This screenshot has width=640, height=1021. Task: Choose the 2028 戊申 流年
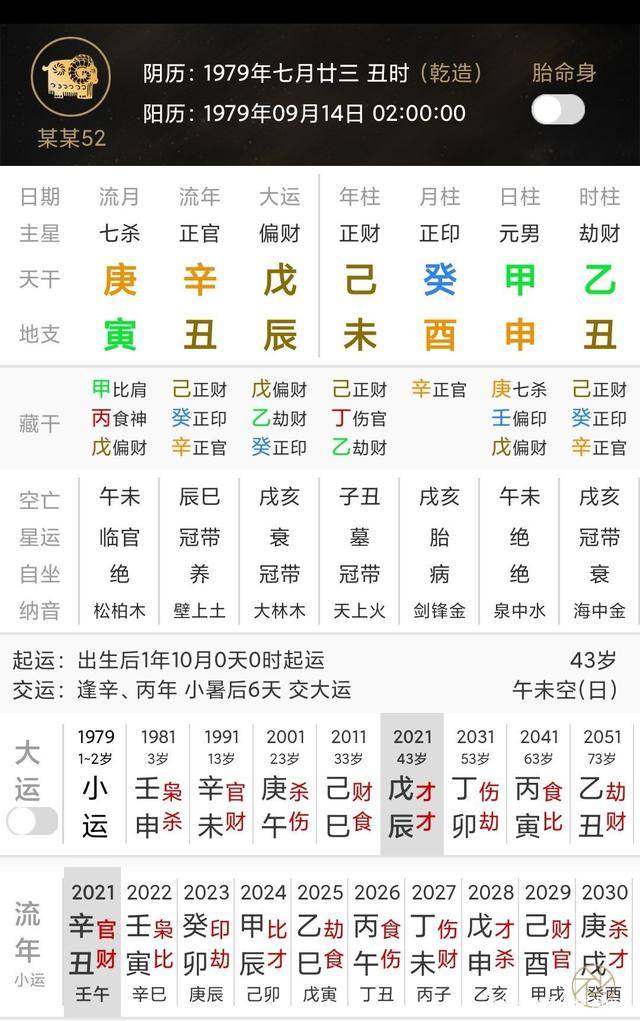coord(491,940)
